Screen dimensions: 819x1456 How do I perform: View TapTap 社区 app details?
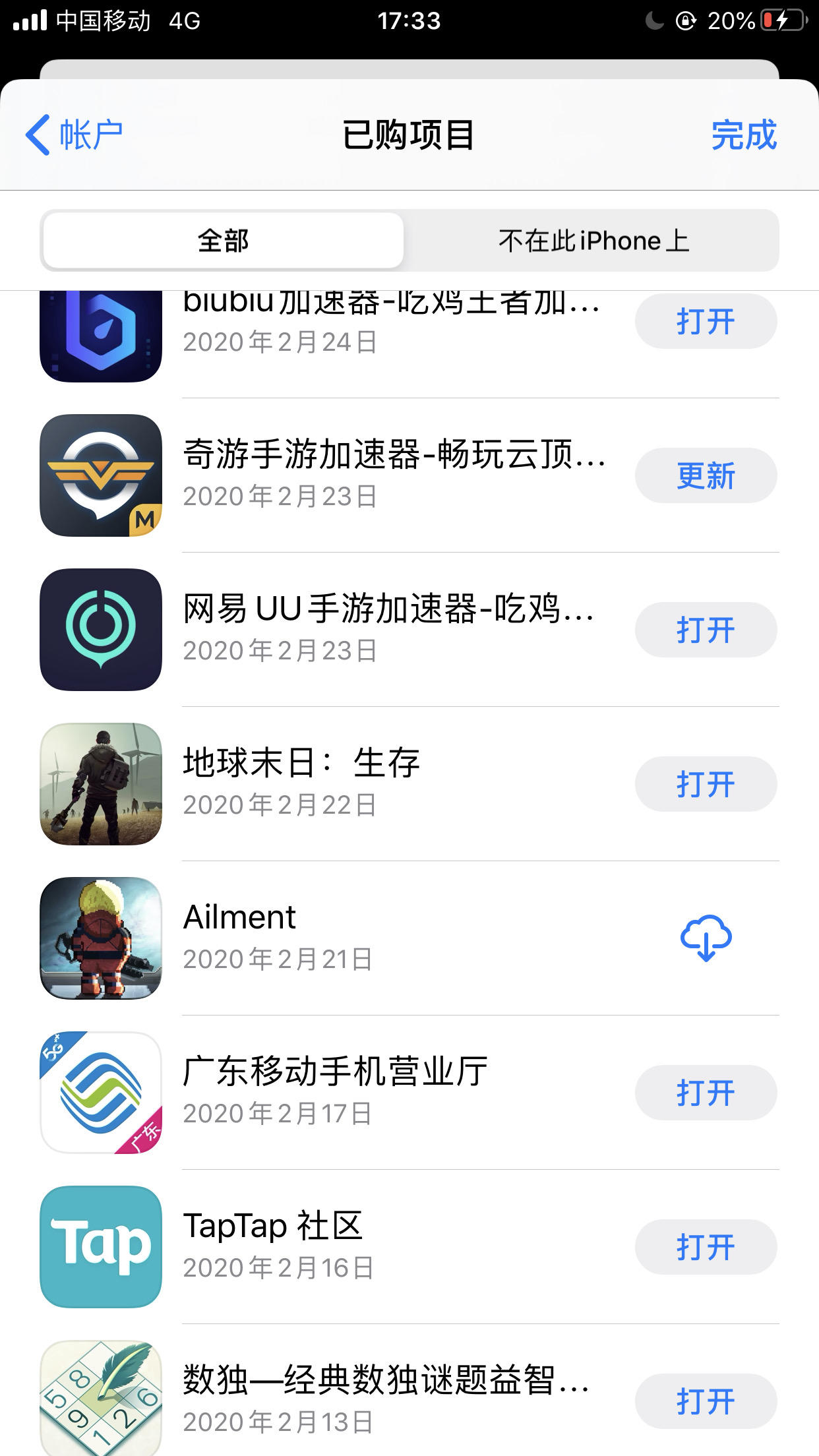pyautogui.click(x=330, y=1246)
